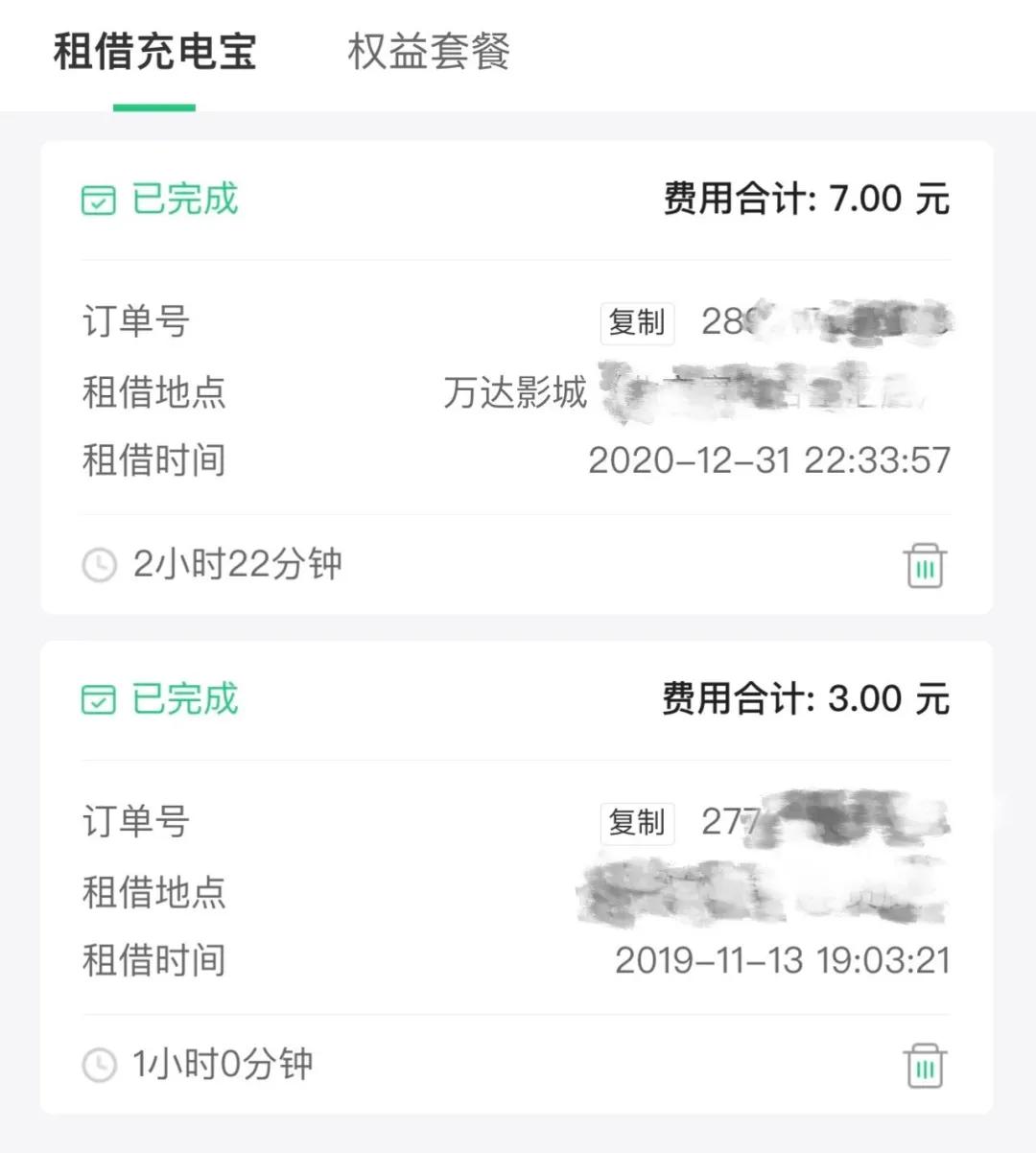Click the green completed checkmark on the second order

100,700
